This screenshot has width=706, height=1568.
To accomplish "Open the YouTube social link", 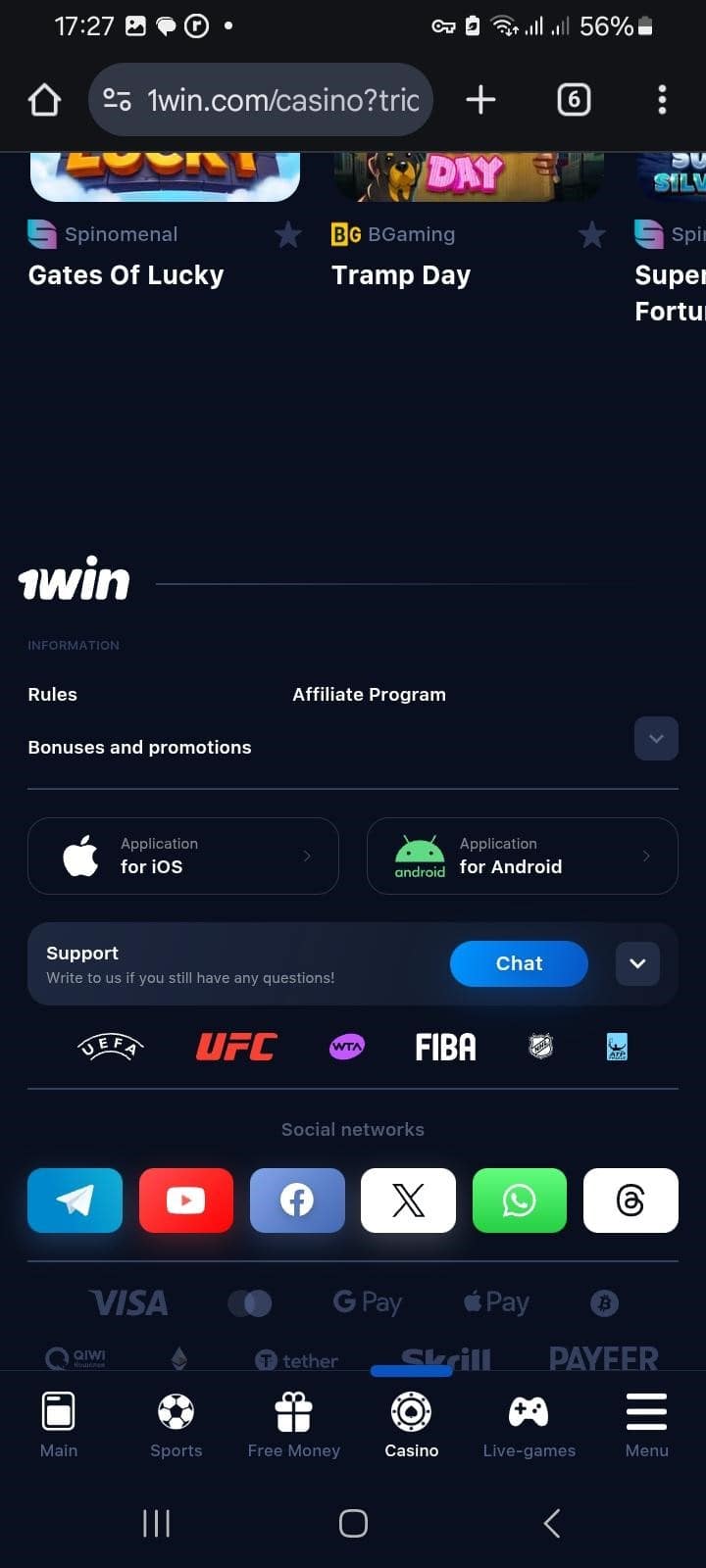I will [186, 1200].
